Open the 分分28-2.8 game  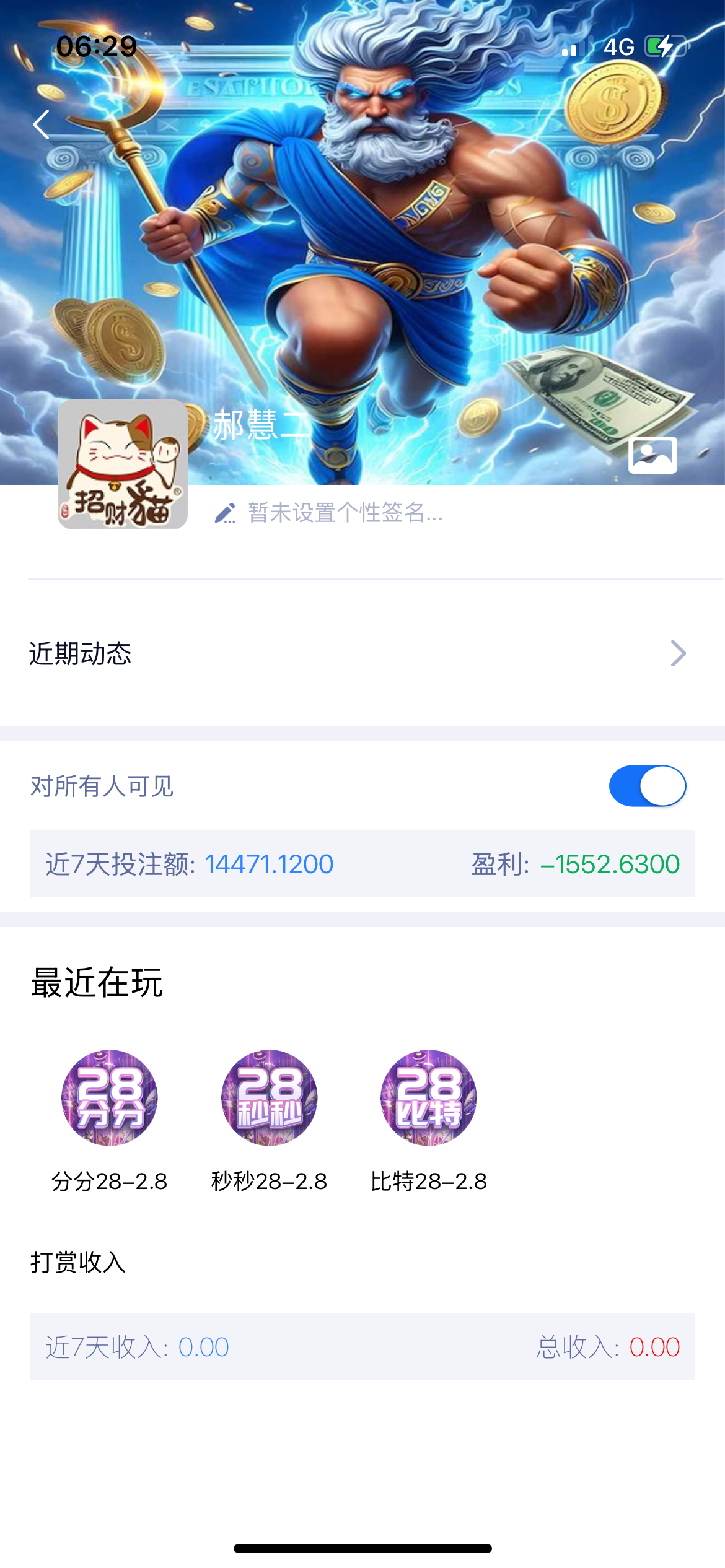[x=110, y=1098]
